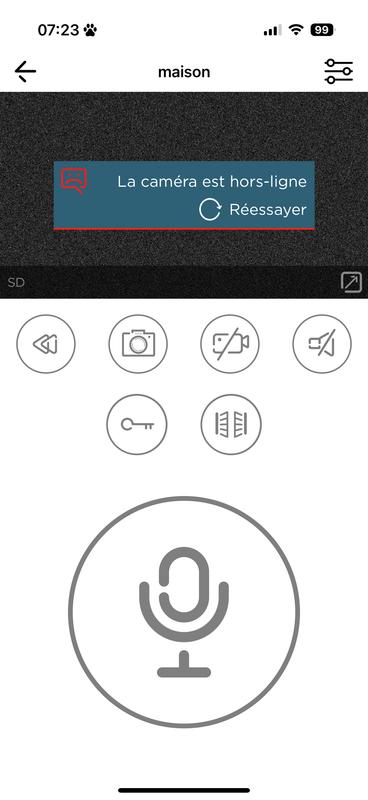
Task: Open the gate with the gate button
Action: tap(231, 424)
